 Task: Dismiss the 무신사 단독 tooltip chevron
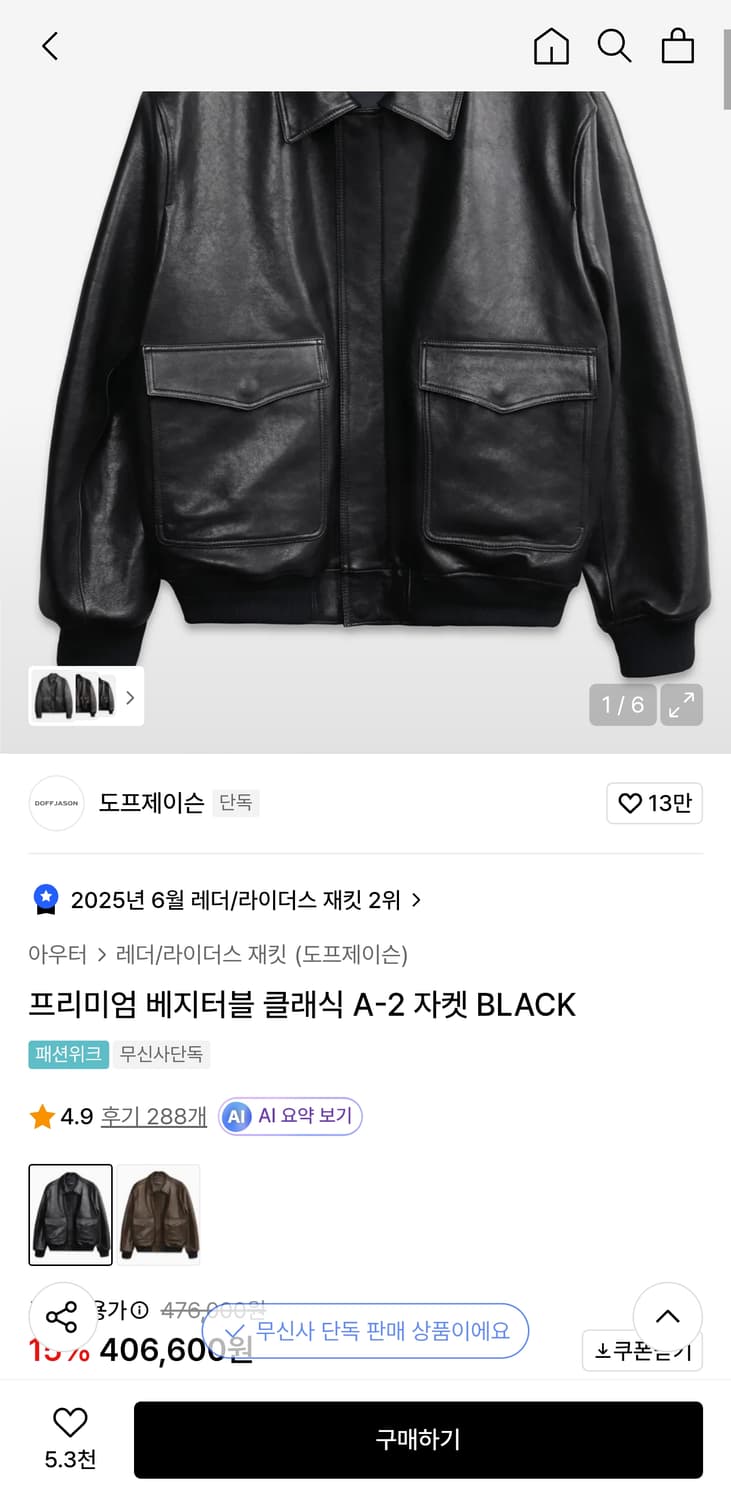click(x=234, y=1332)
